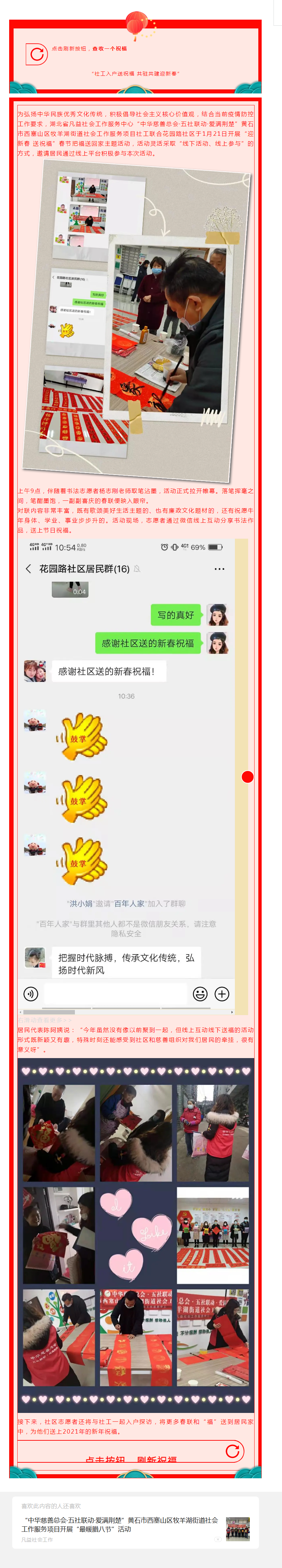Tap the refresh icon beside 点击刷新按钮
282x1568 pixels.
tap(37, 54)
